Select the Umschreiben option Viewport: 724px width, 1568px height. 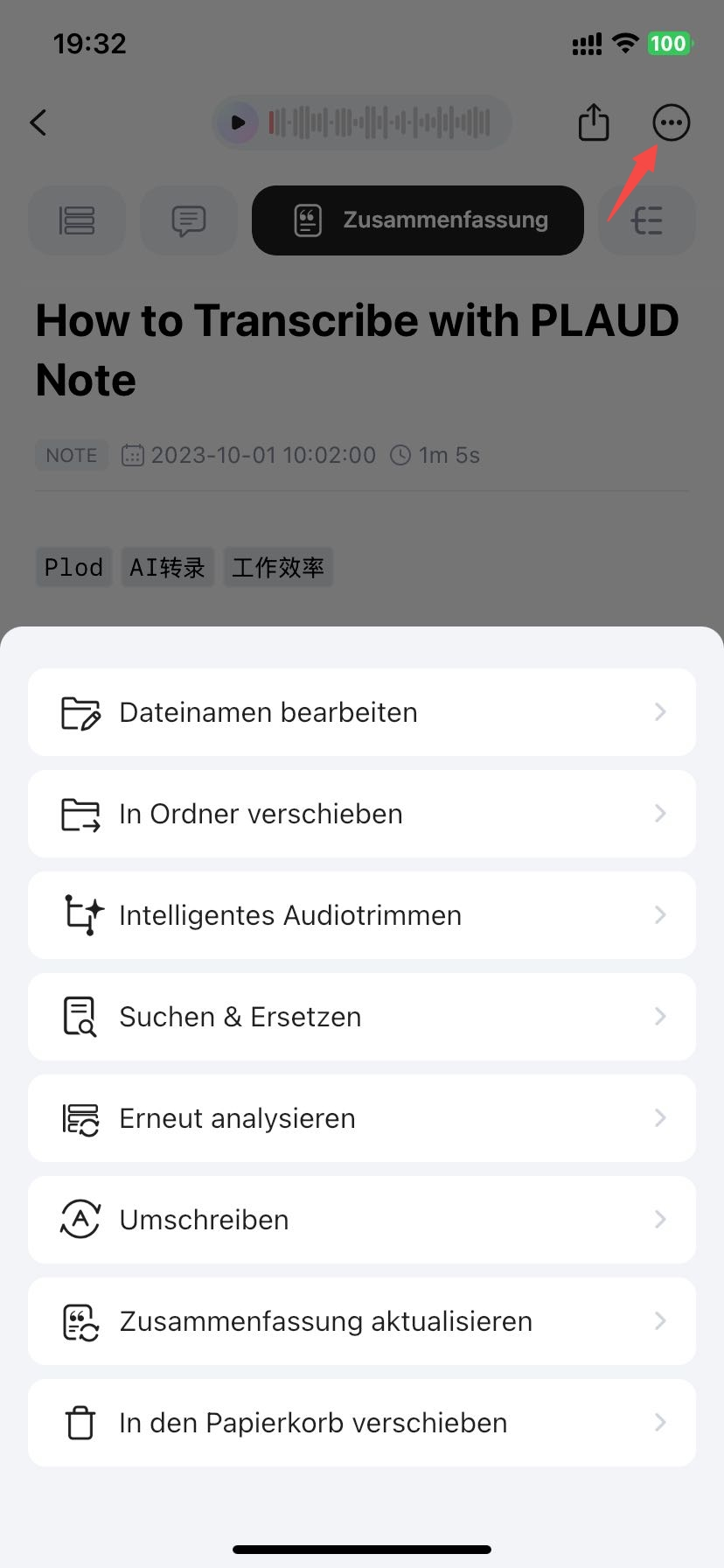tap(361, 1220)
